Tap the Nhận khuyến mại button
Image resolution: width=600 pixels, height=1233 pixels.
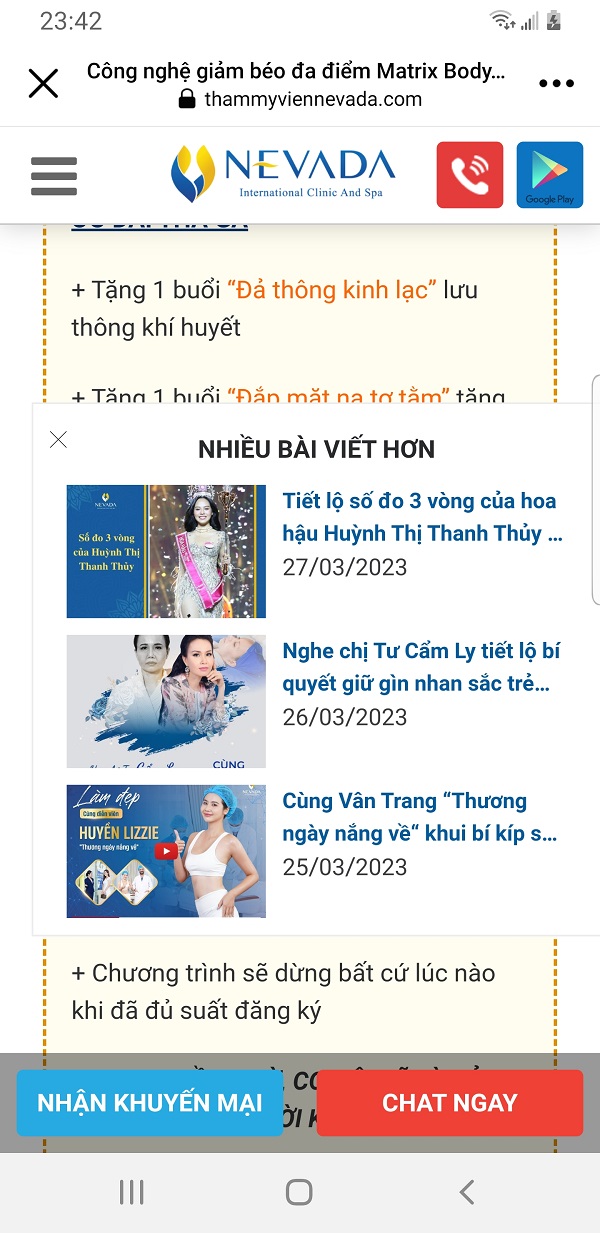point(150,1103)
